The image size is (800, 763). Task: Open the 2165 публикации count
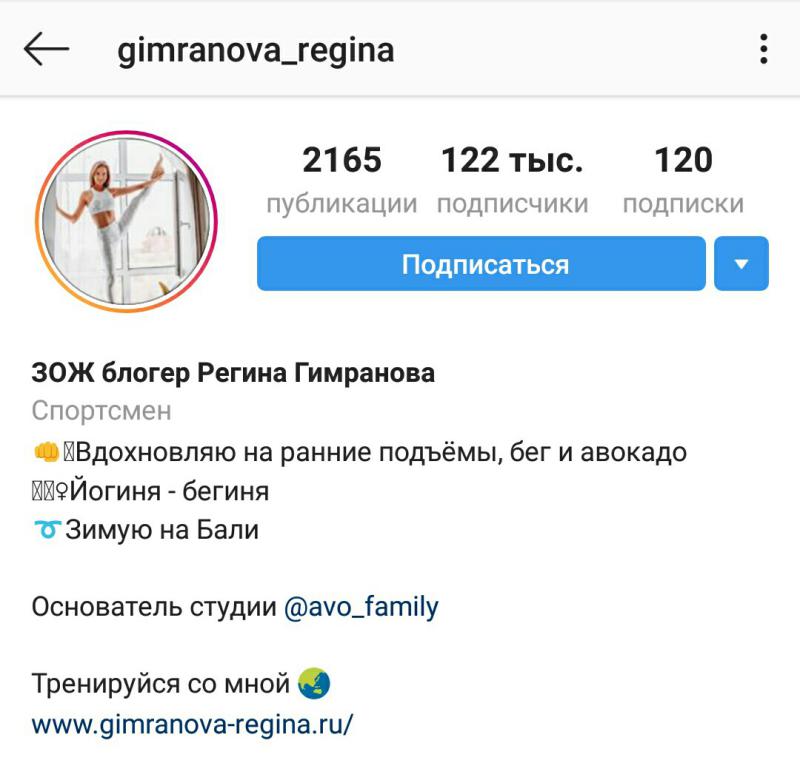click(342, 179)
